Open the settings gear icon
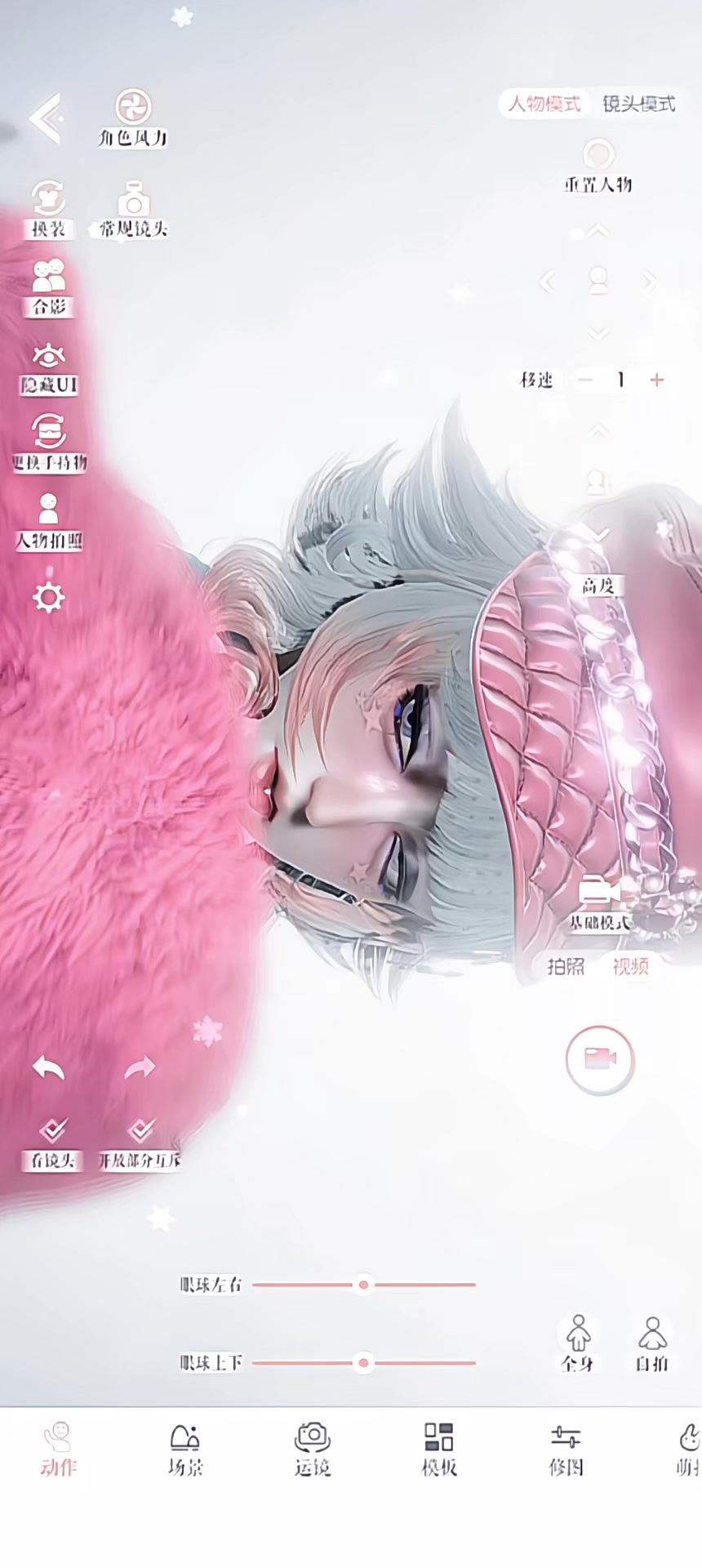702x1568 pixels. coord(48,598)
